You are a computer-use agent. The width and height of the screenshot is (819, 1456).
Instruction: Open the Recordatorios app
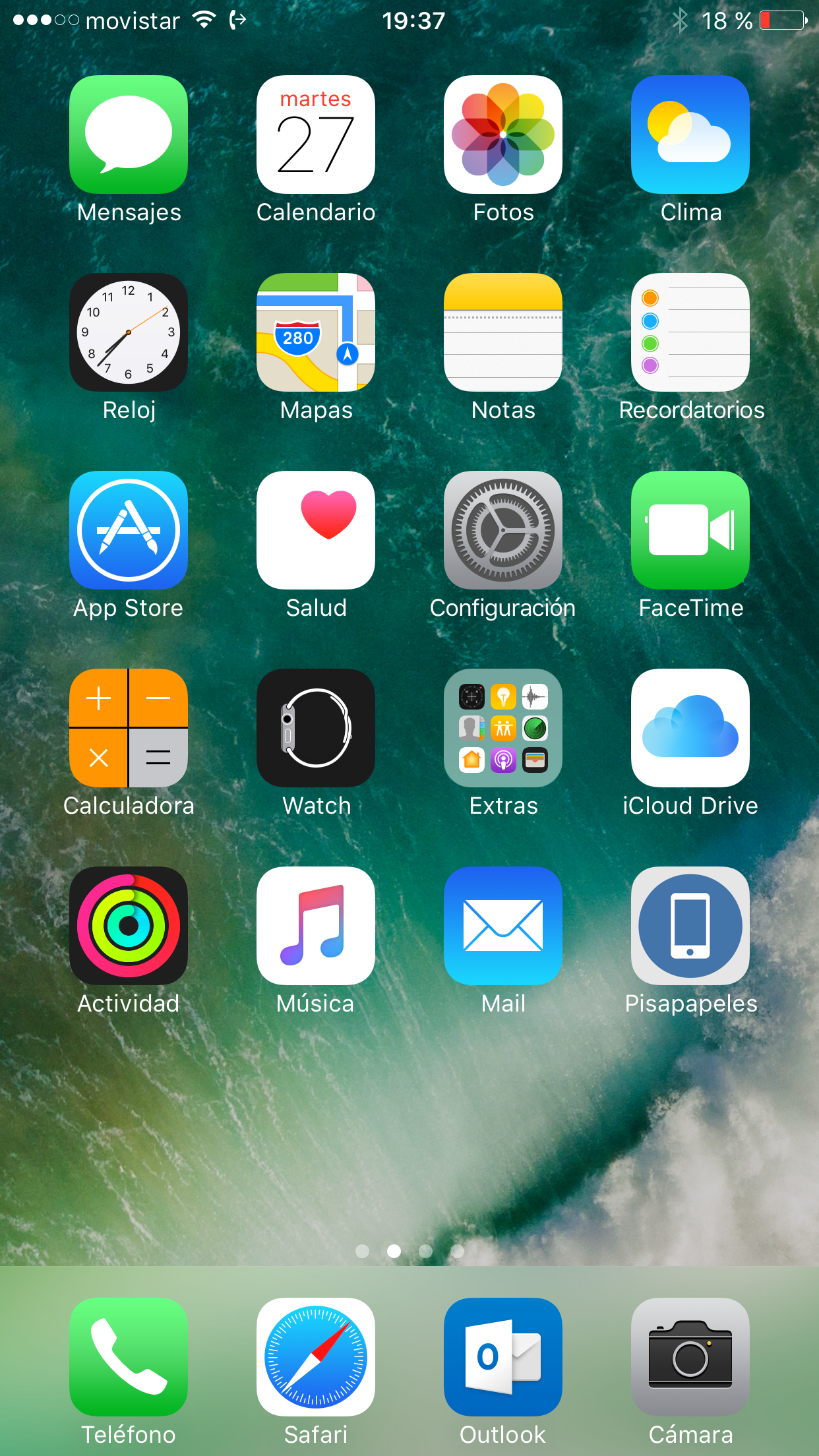(x=690, y=332)
